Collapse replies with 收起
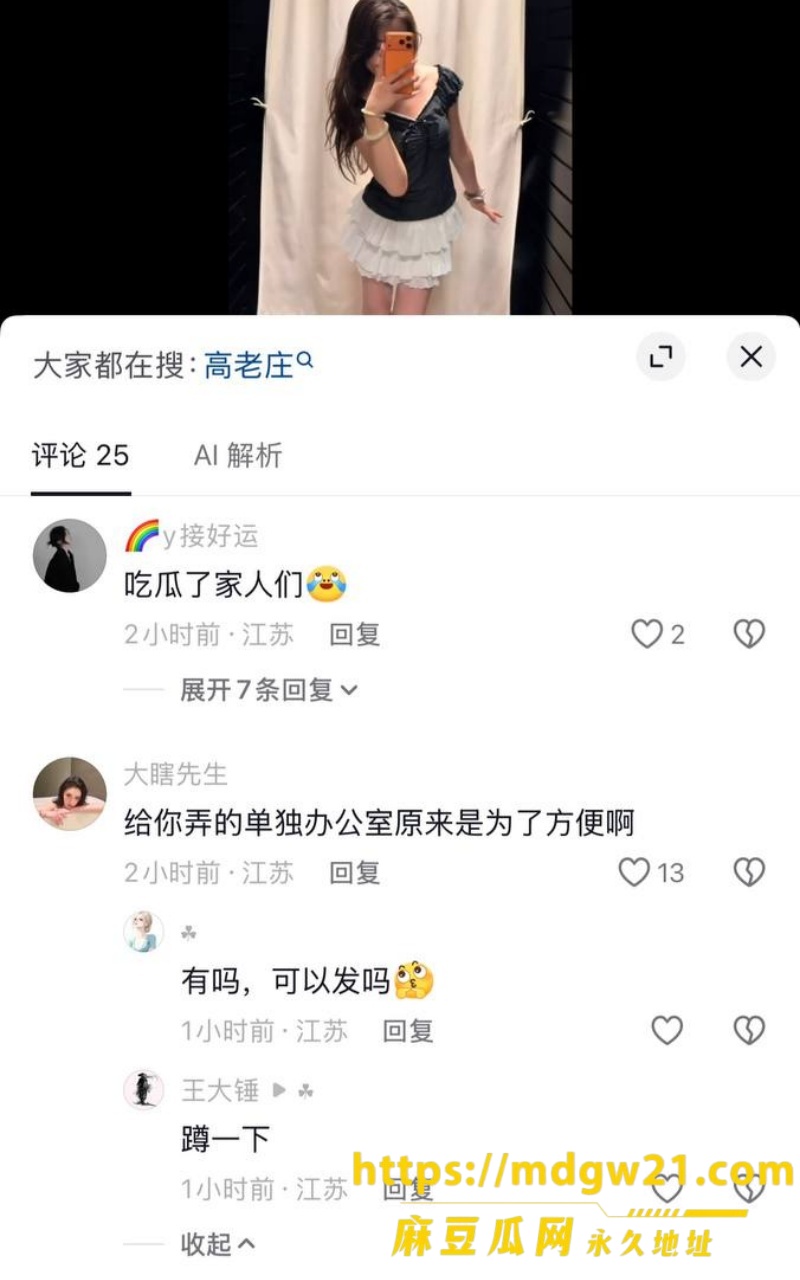Image resolution: width=800 pixels, height=1280 pixels. pyautogui.click(x=218, y=1244)
